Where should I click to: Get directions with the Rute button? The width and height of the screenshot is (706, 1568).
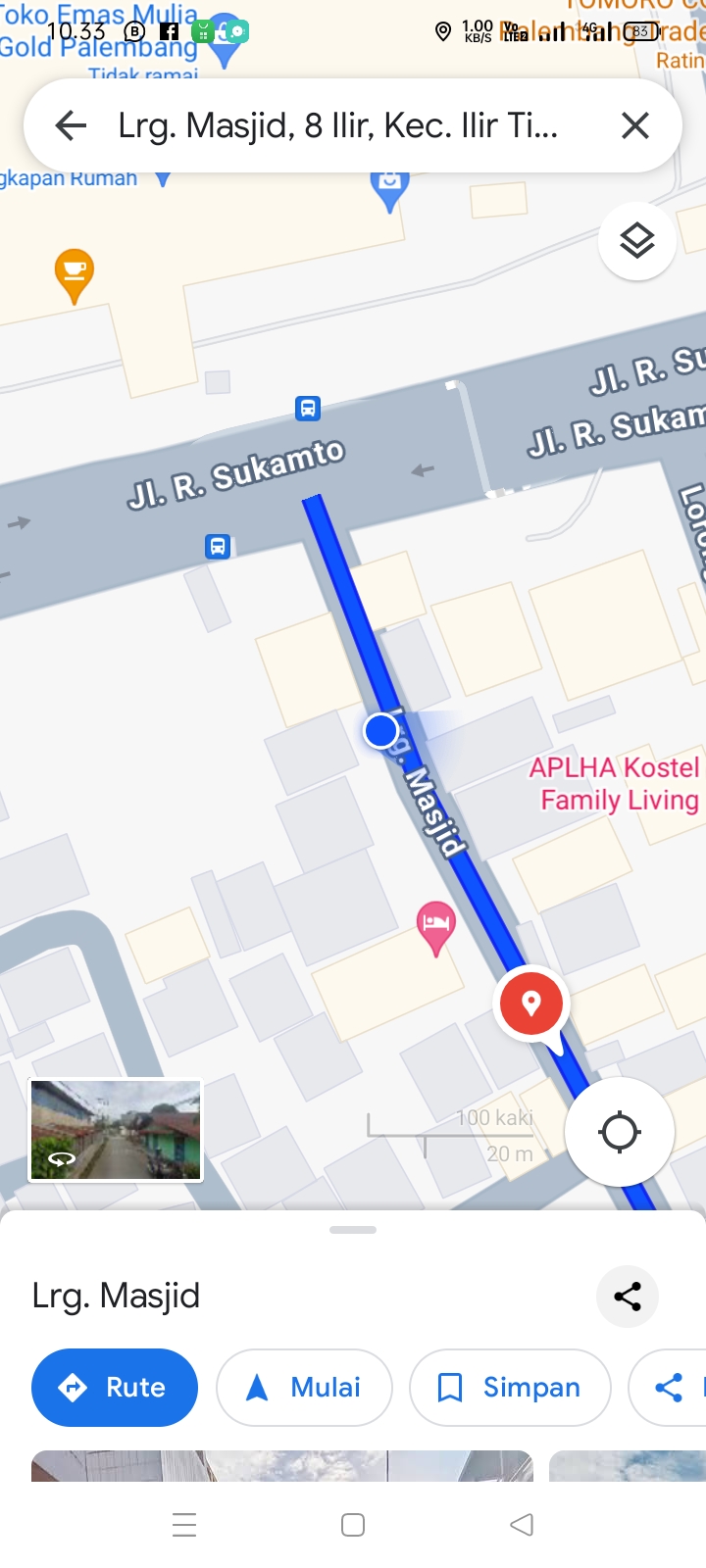click(115, 1388)
